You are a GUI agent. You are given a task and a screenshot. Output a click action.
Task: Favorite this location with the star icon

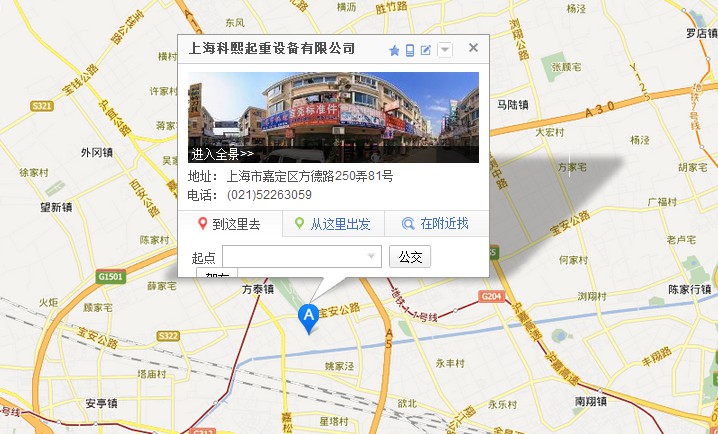tap(394, 50)
